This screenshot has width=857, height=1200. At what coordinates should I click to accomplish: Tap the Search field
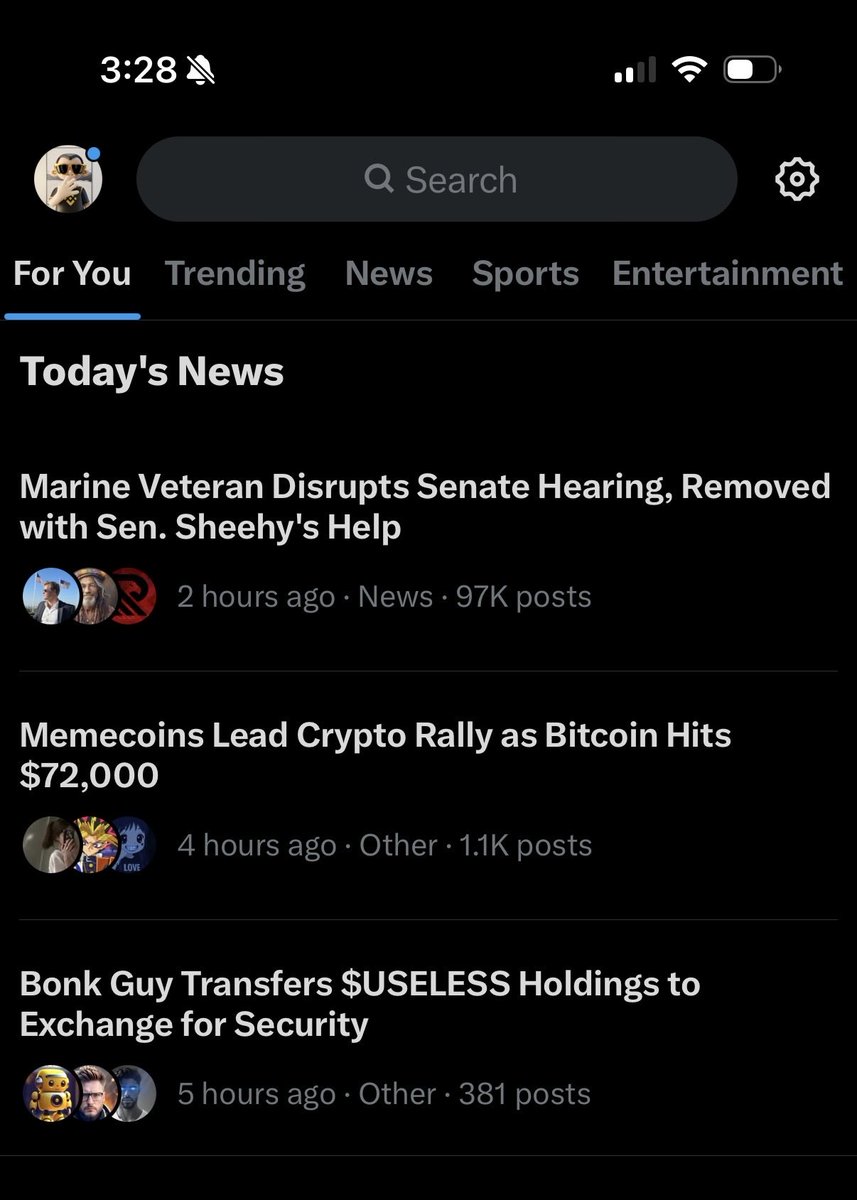coord(437,180)
